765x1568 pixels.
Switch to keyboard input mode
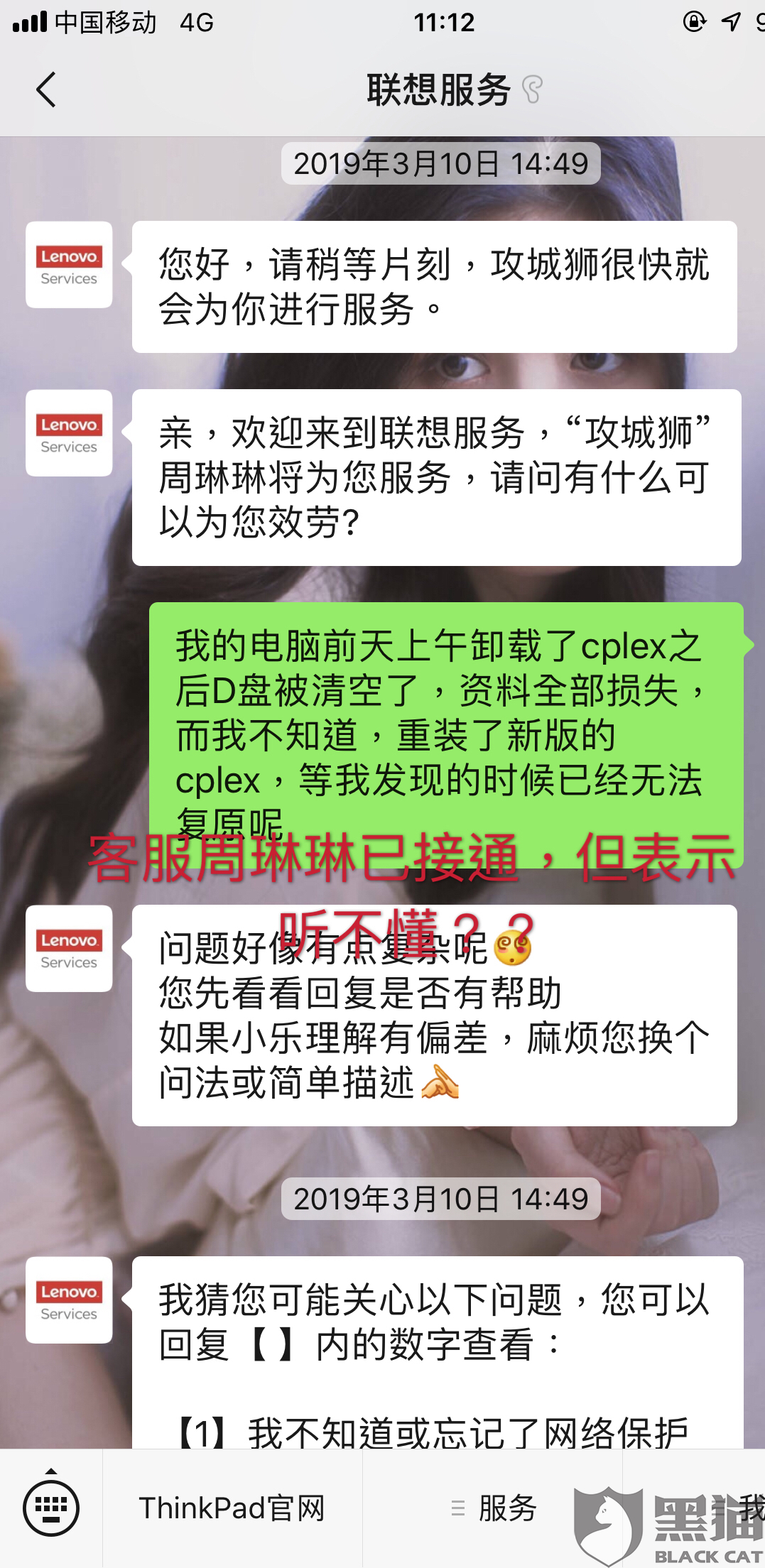pos(51,1507)
